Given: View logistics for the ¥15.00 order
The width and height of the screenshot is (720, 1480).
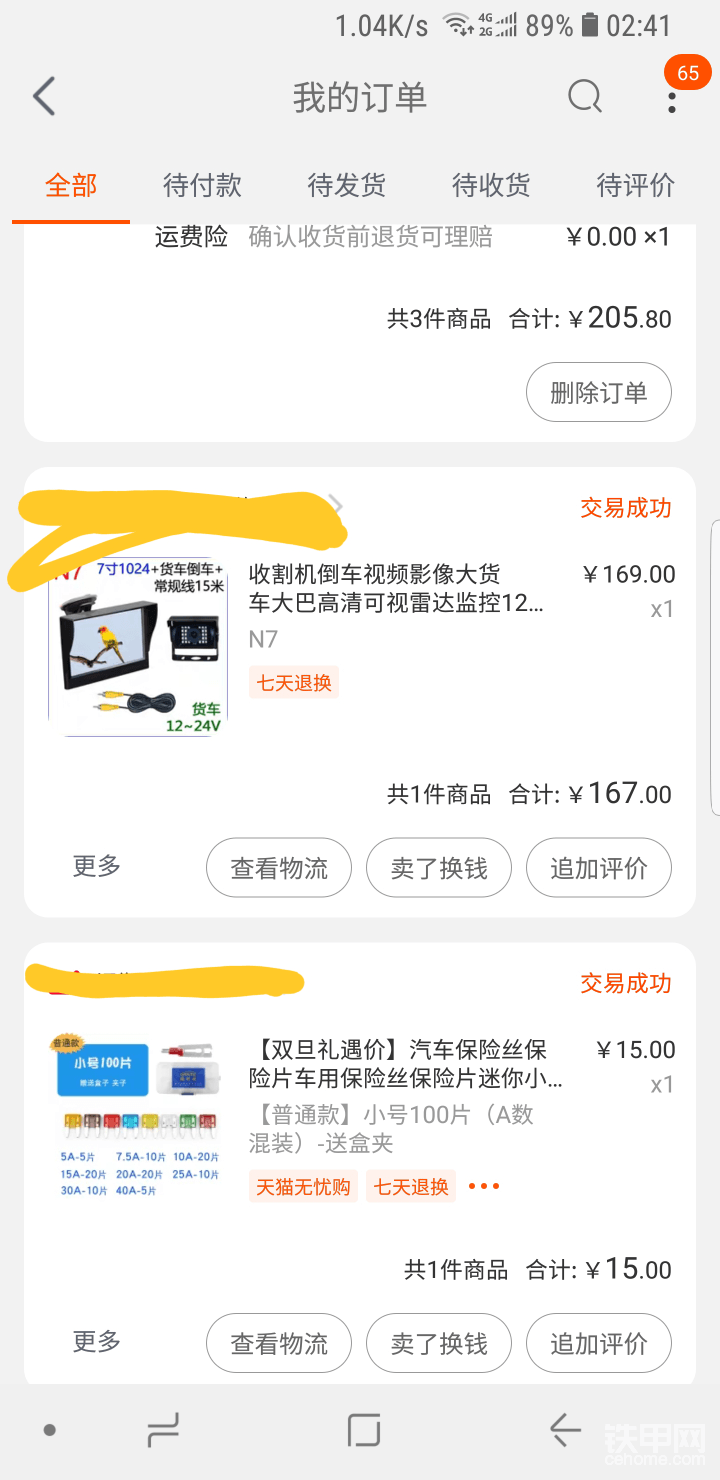Looking at the screenshot, I should [x=279, y=1343].
